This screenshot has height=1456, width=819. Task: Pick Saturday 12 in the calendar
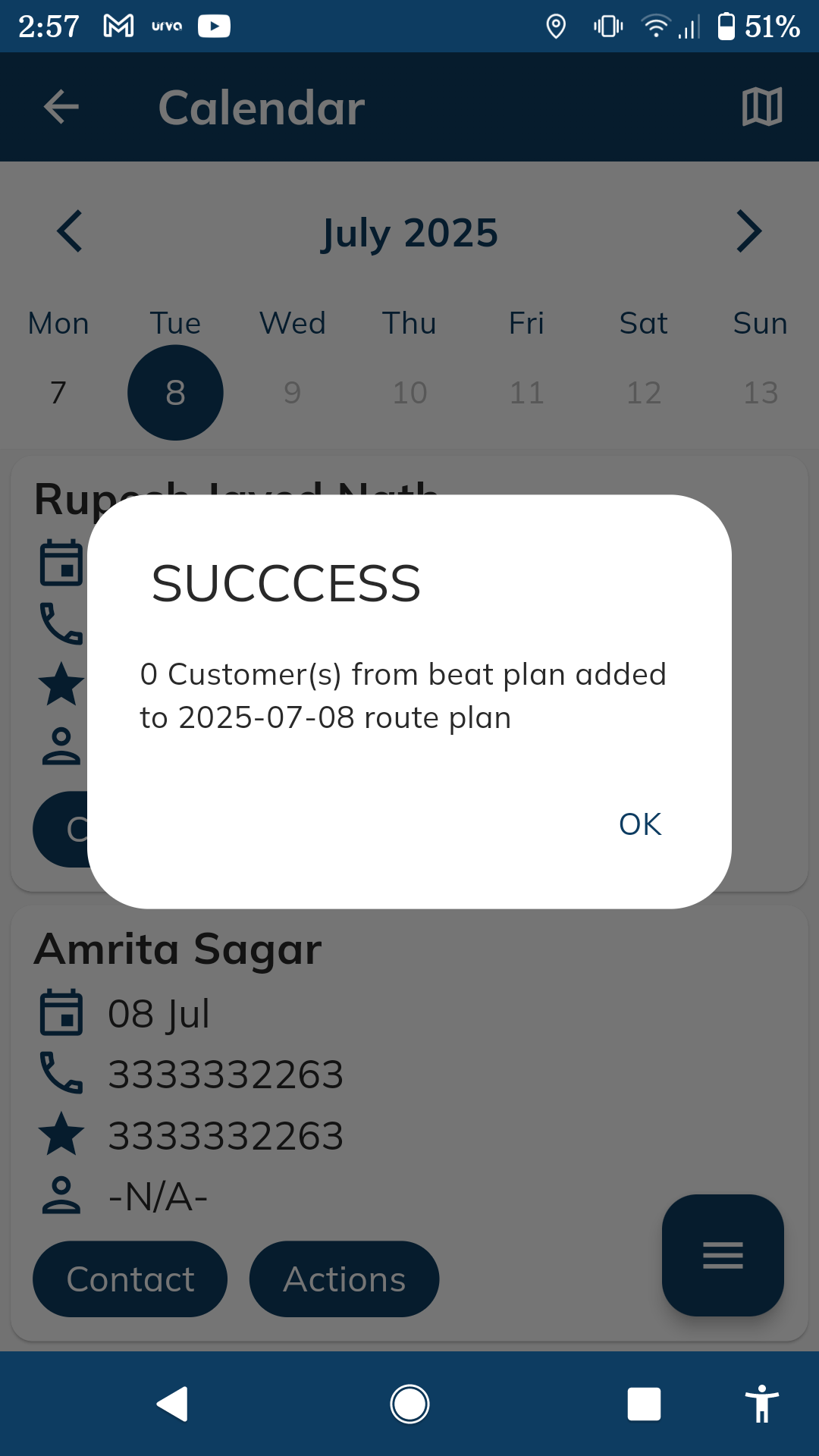[644, 393]
